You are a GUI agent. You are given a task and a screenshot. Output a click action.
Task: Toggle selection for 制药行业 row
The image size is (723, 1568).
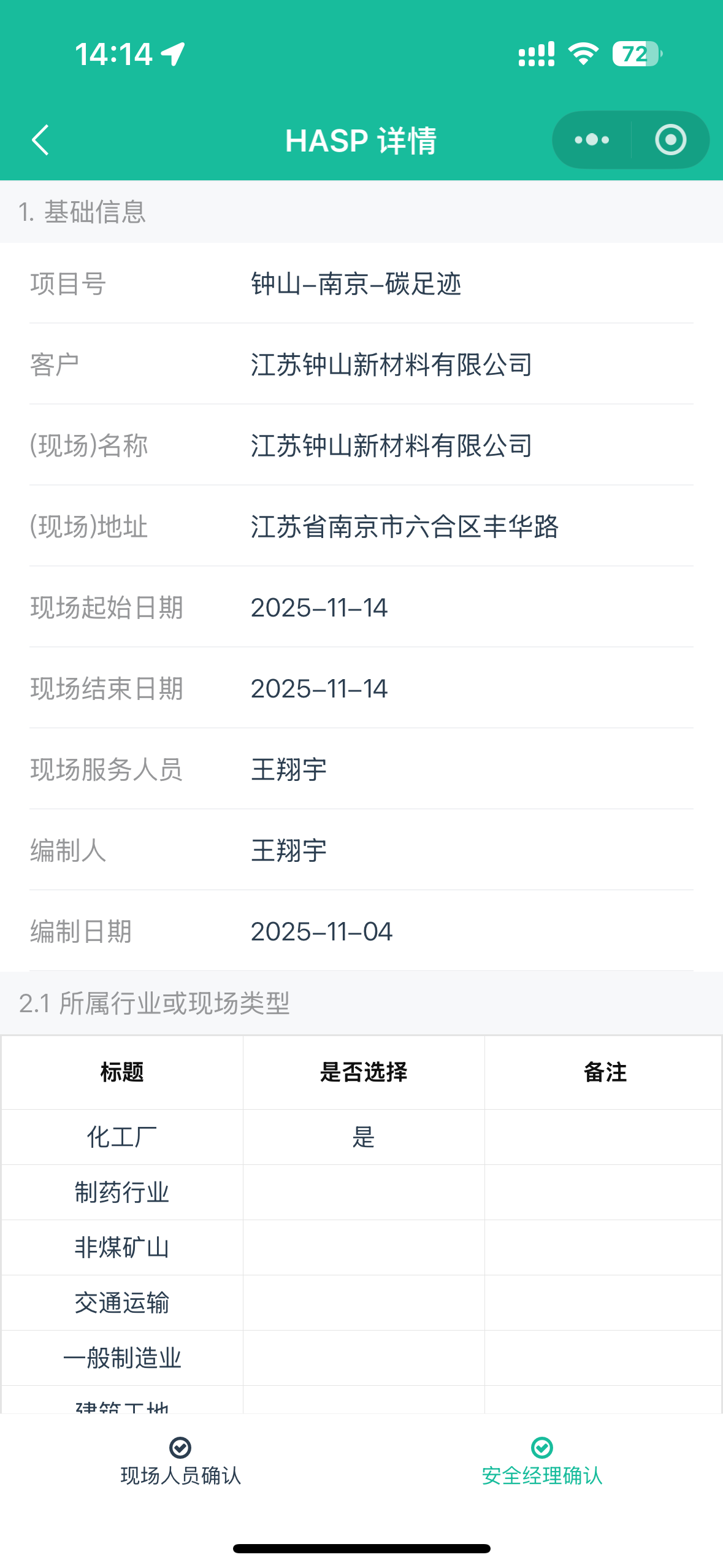(x=363, y=1193)
